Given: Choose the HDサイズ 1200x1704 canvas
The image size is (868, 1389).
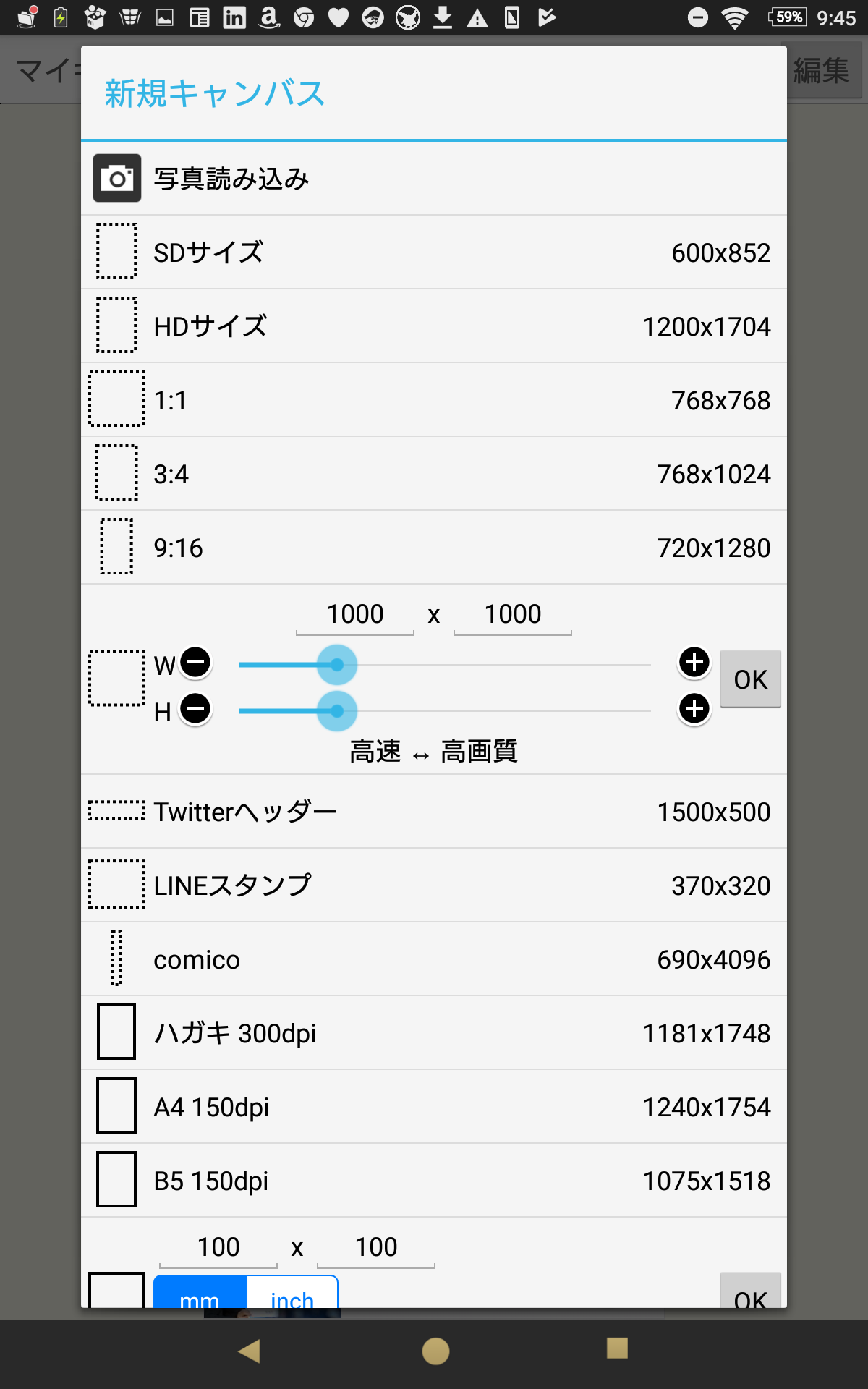Looking at the screenshot, I should (434, 326).
